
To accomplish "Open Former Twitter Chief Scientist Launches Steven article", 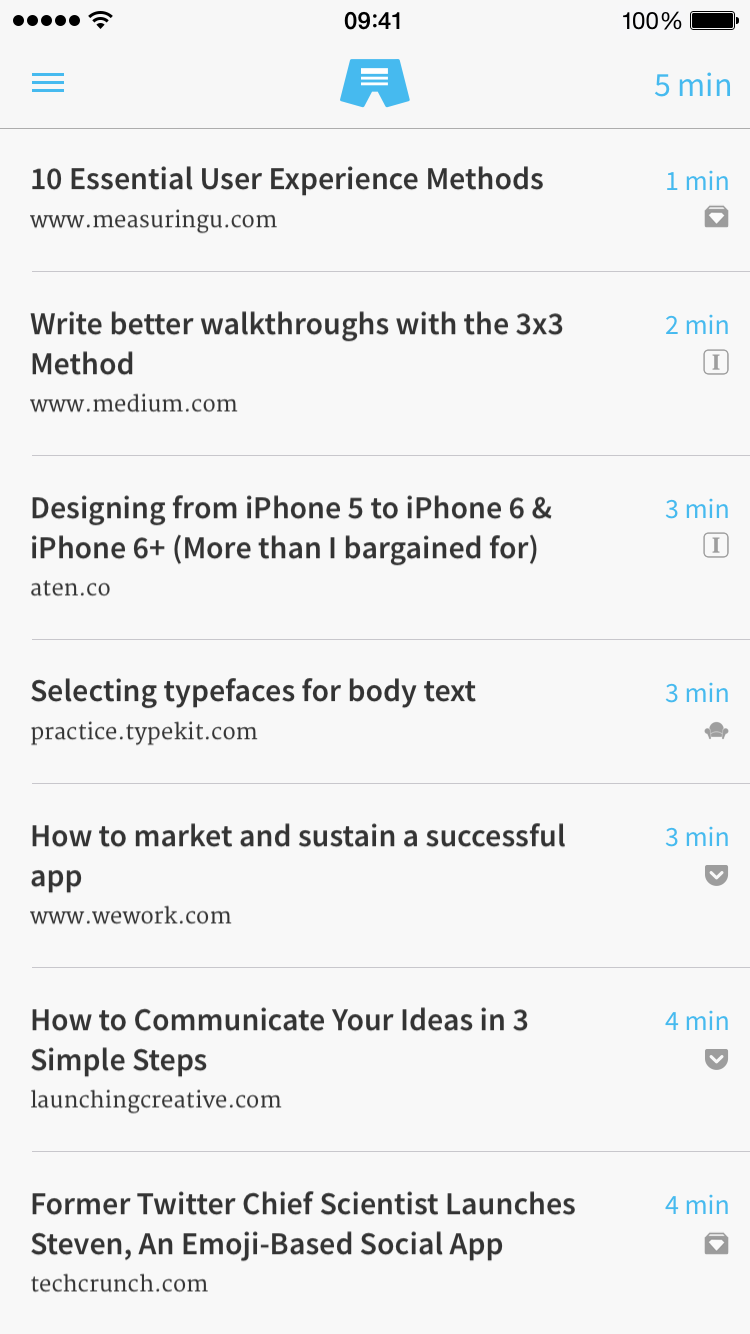I will 302,1224.
